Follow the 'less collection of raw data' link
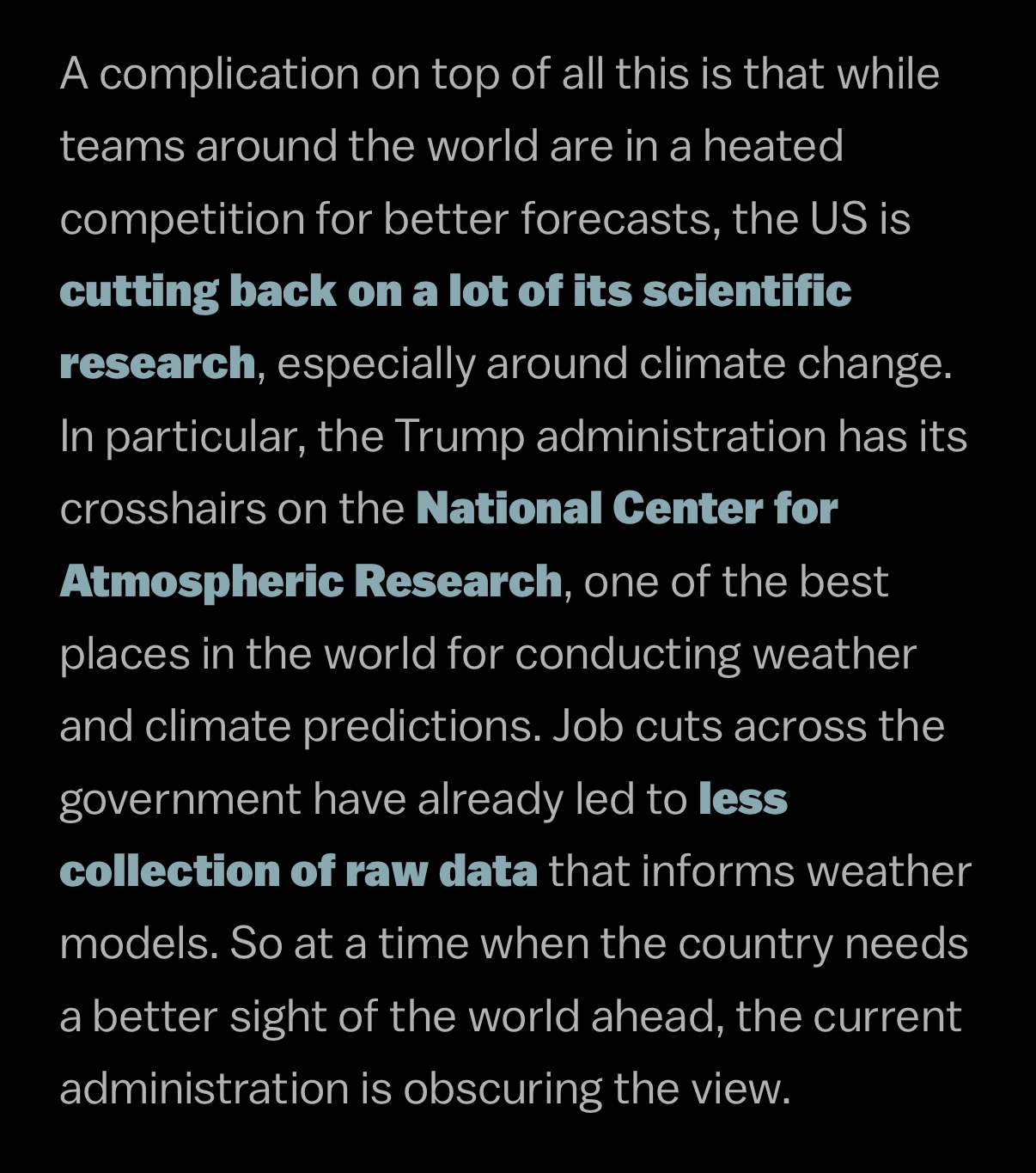1036x1173 pixels. [298, 871]
